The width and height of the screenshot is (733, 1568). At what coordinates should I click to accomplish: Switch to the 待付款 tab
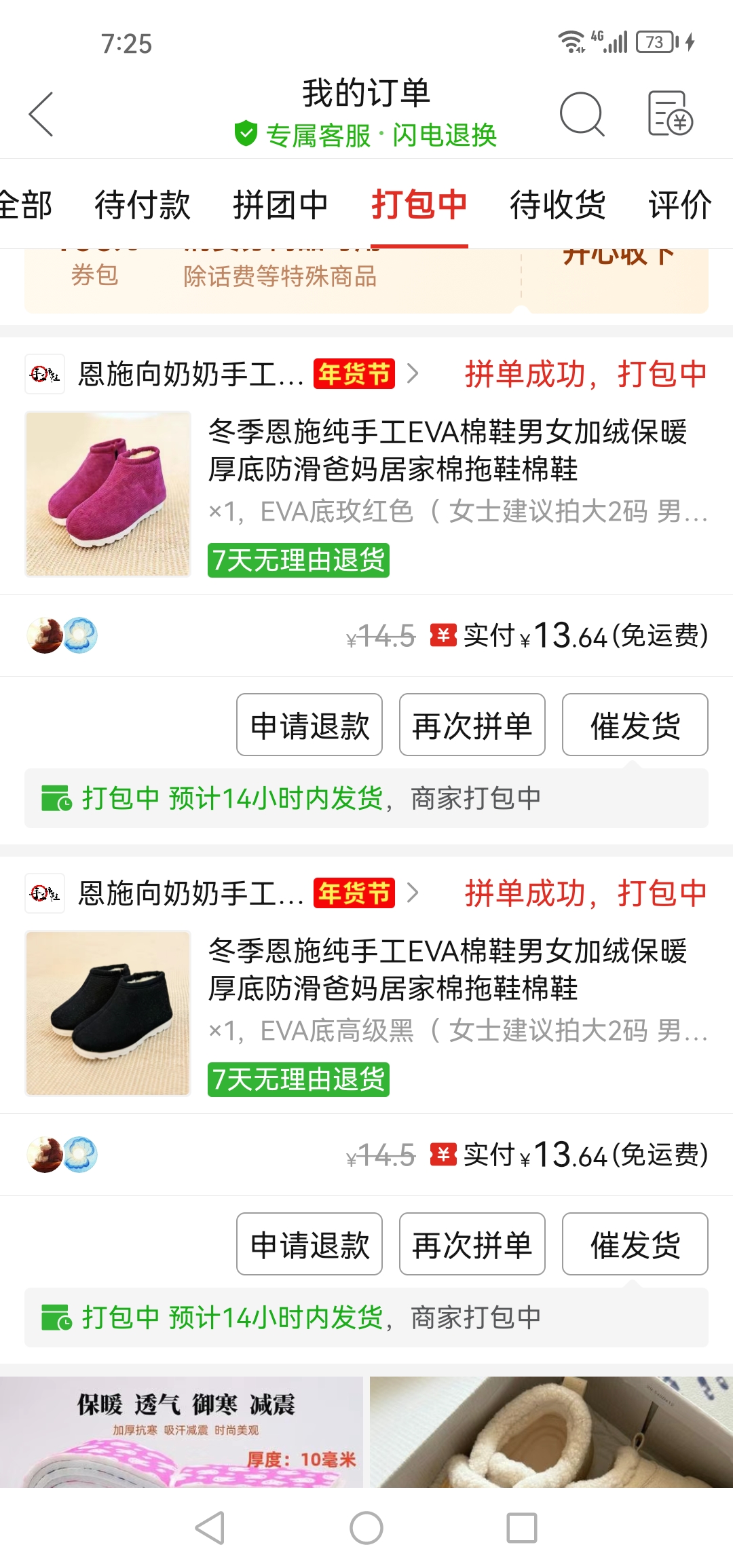pyautogui.click(x=143, y=204)
